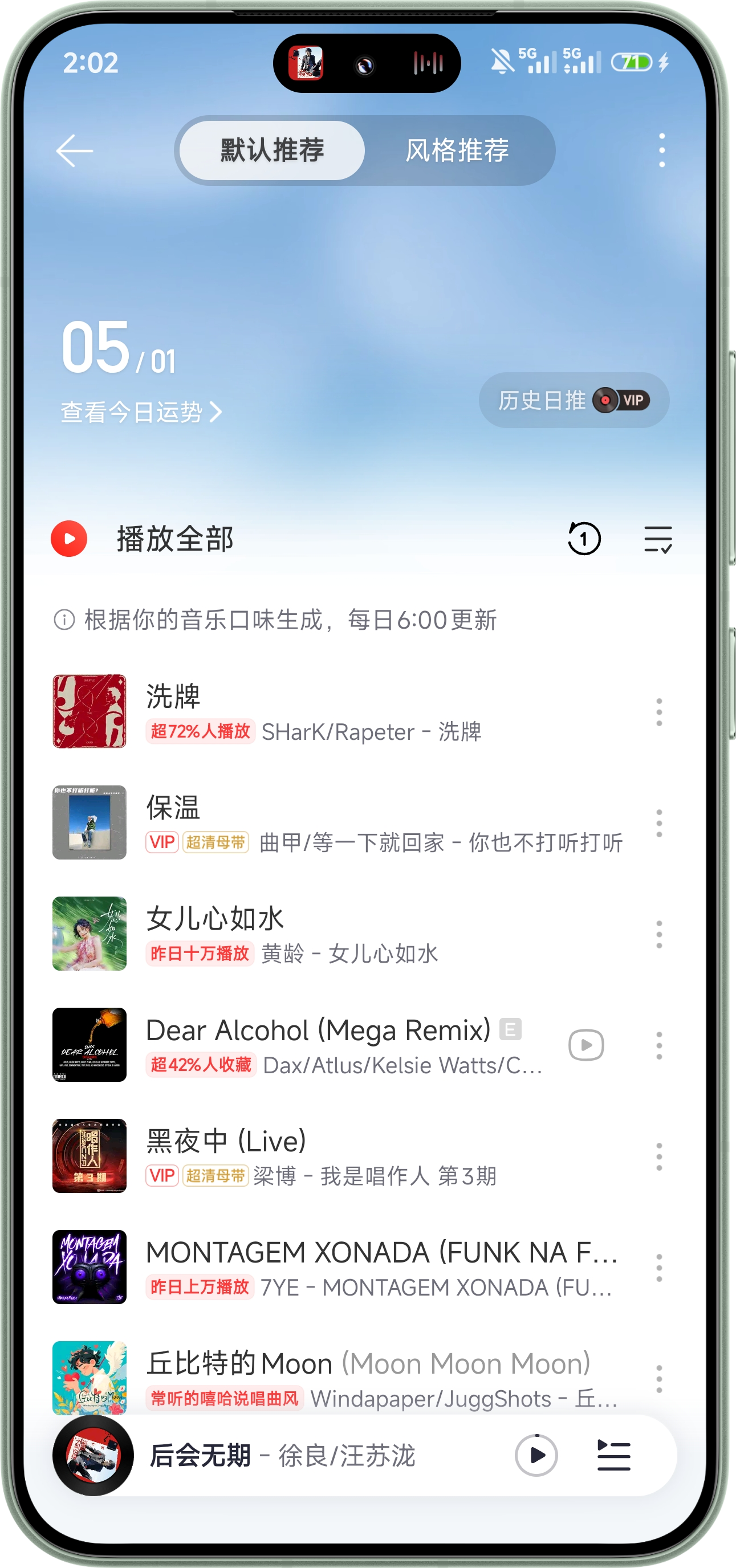Tap the info icon next to the update notice

(x=64, y=620)
